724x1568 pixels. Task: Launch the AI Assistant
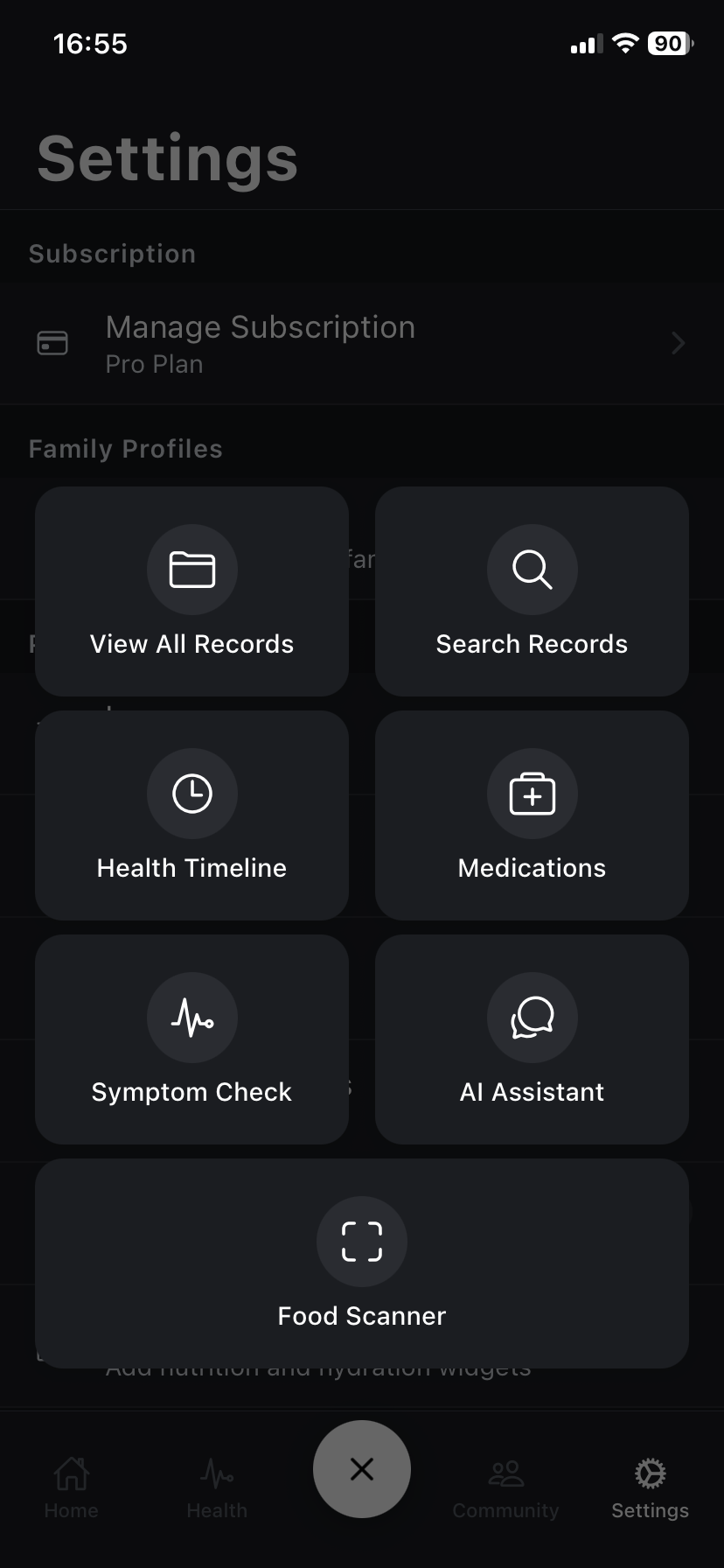tap(532, 1039)
